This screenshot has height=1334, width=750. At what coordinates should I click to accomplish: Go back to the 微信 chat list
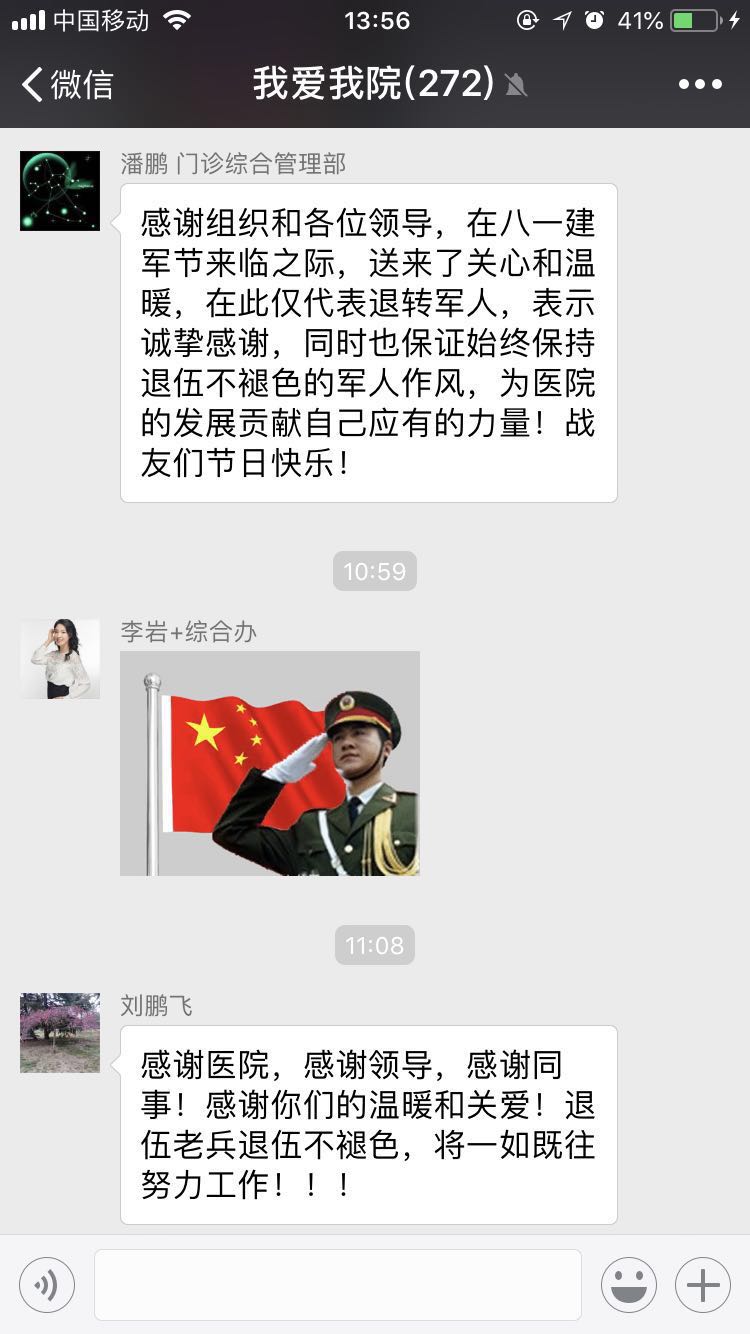(66, 85)
